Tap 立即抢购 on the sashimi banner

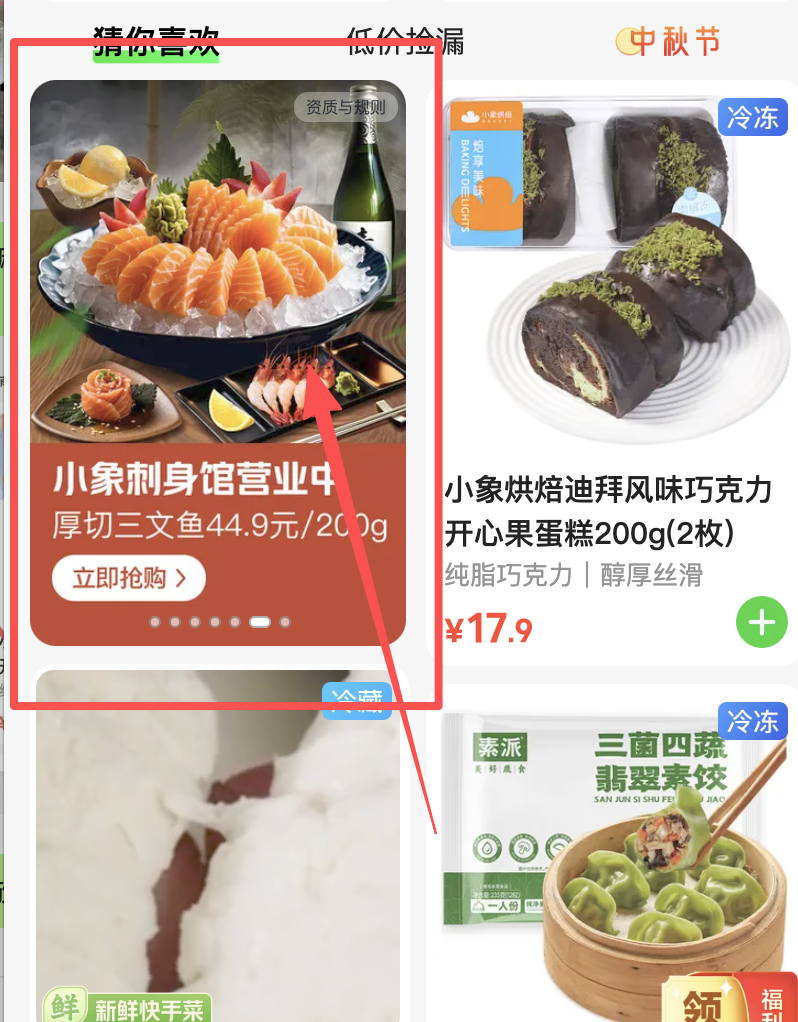coord(128,578)
